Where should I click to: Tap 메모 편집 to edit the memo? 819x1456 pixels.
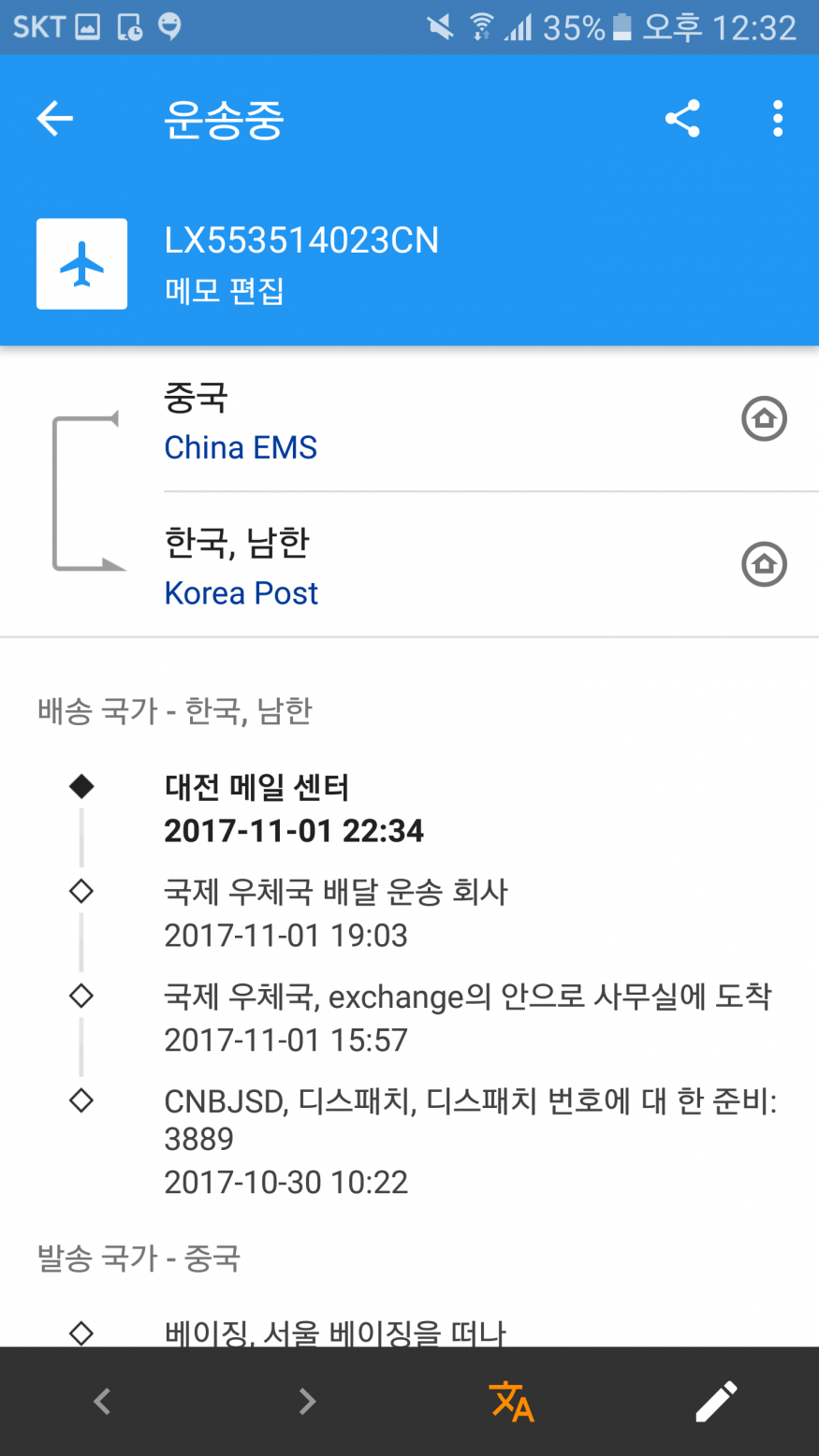225,291
